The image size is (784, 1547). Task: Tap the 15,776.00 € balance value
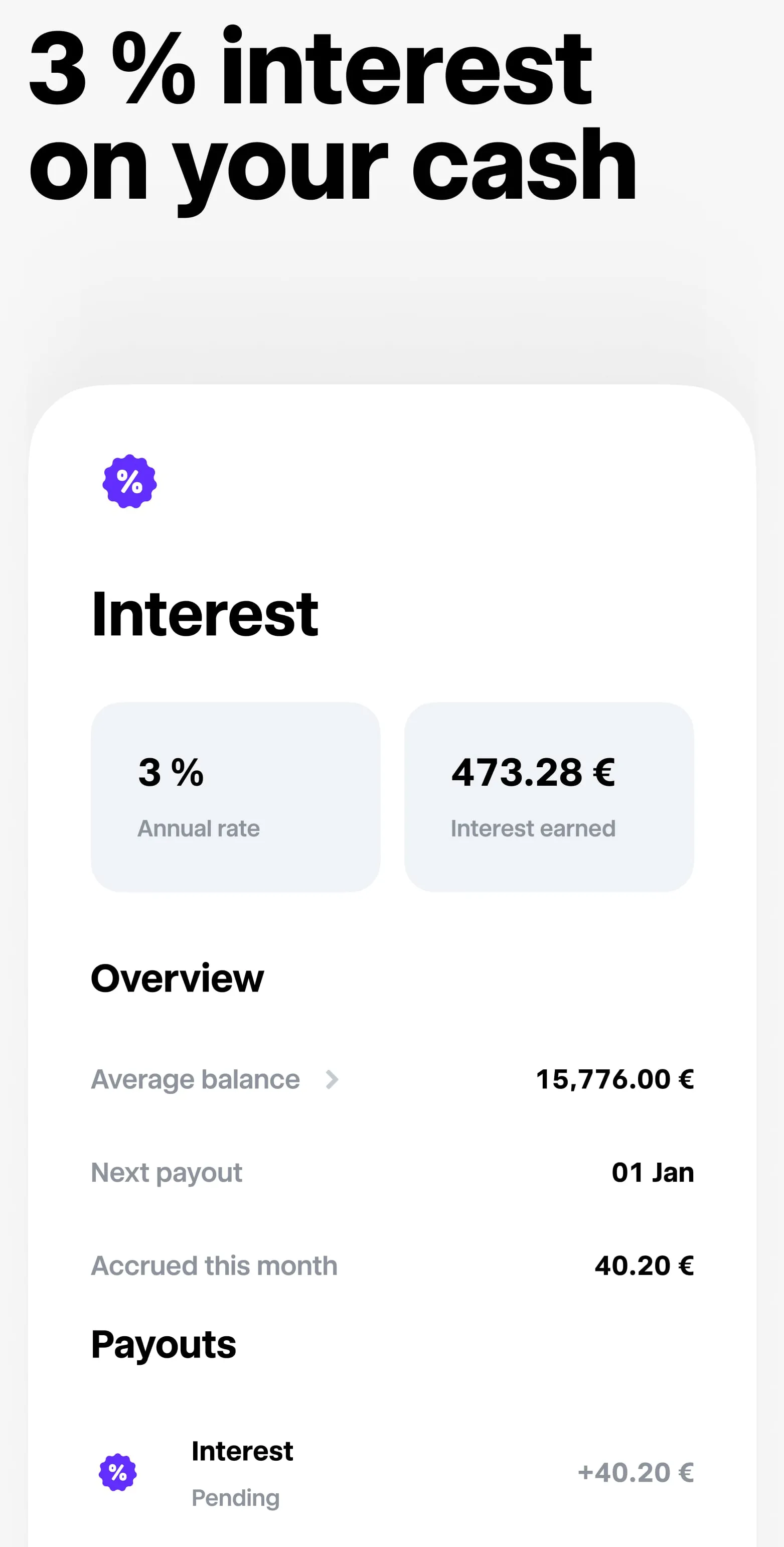click(615, 1079)
